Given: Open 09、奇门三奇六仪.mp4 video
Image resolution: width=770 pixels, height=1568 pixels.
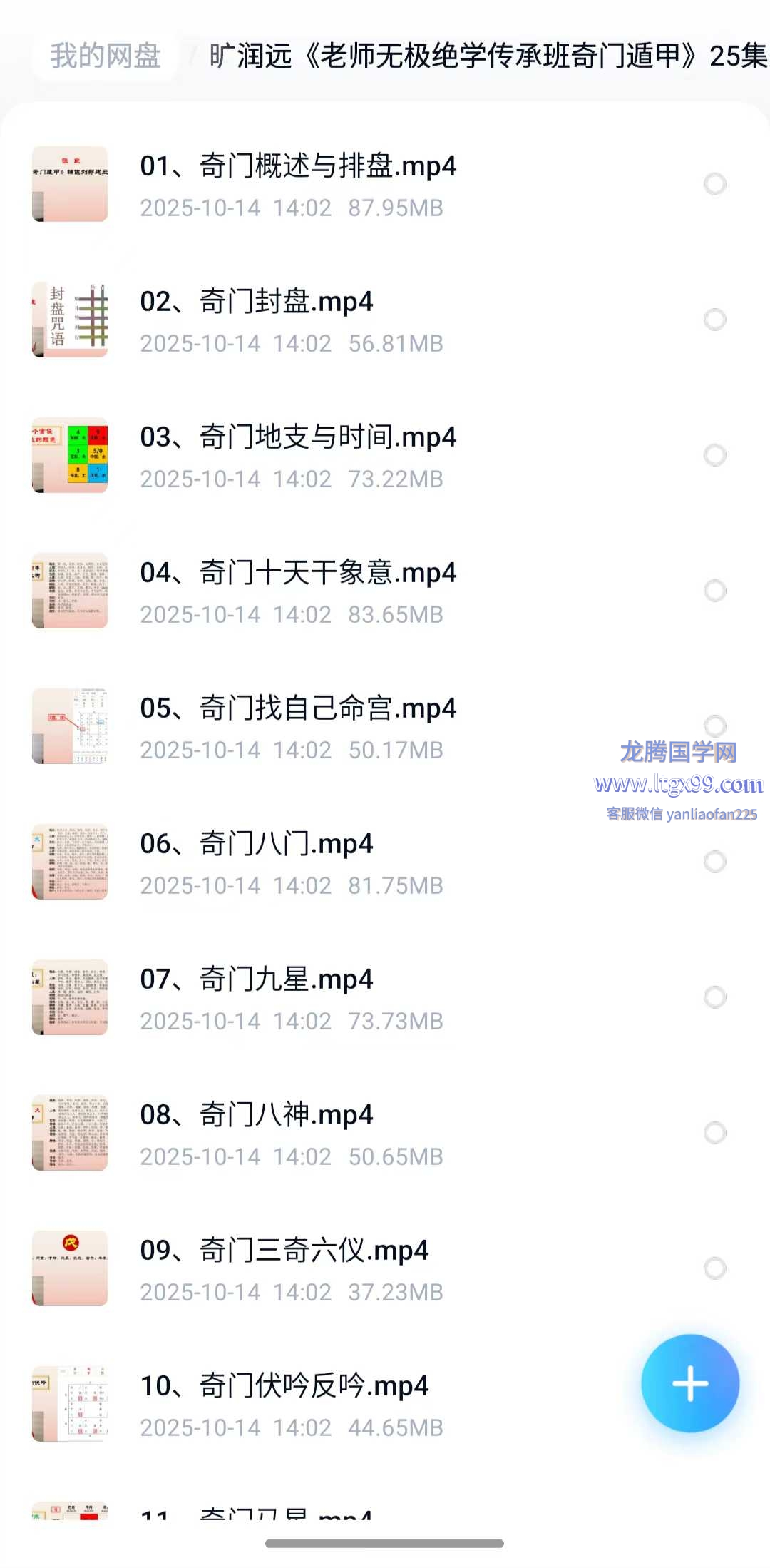Looking at the screenshot, I should pos(284,1251).
